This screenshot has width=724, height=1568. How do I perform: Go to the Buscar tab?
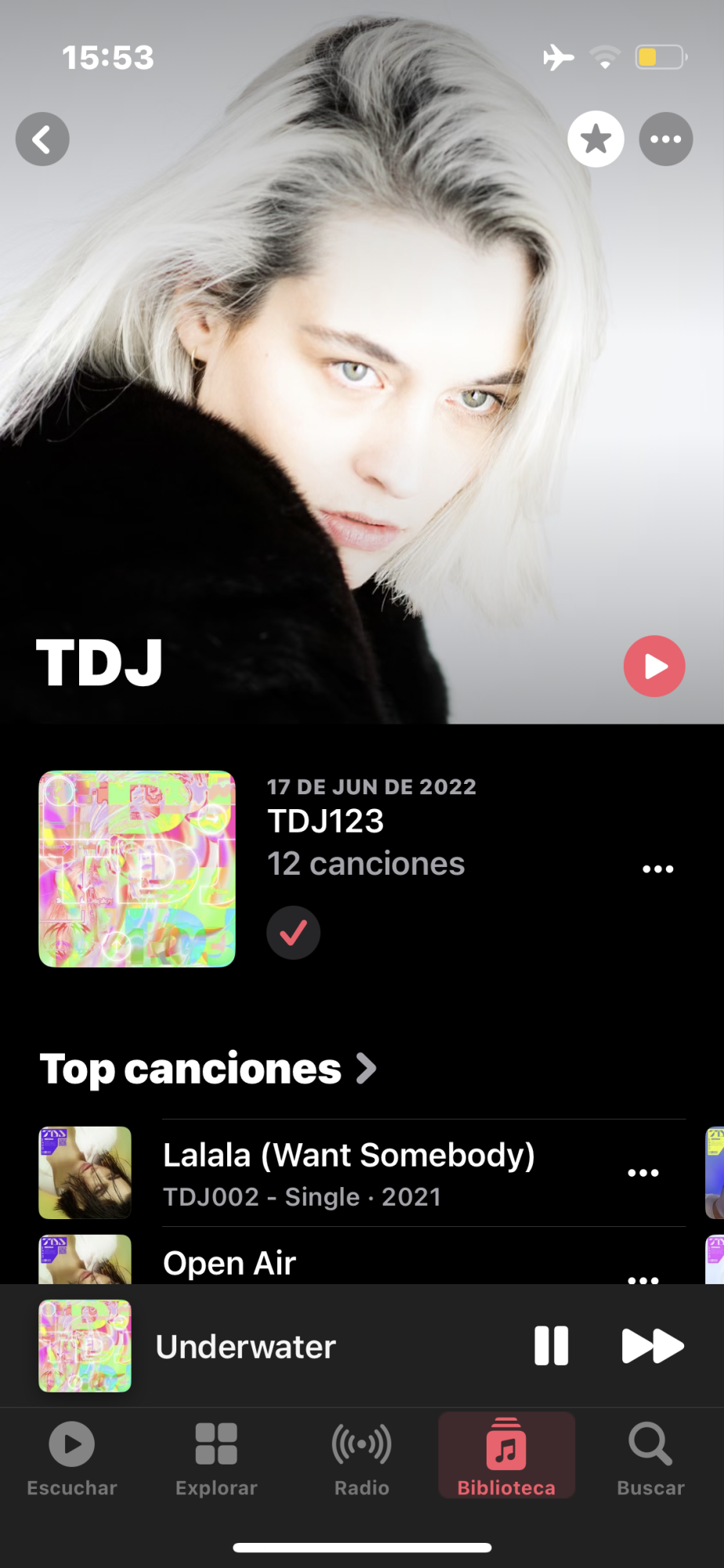pyautogui.click(x=650, y=1457)
